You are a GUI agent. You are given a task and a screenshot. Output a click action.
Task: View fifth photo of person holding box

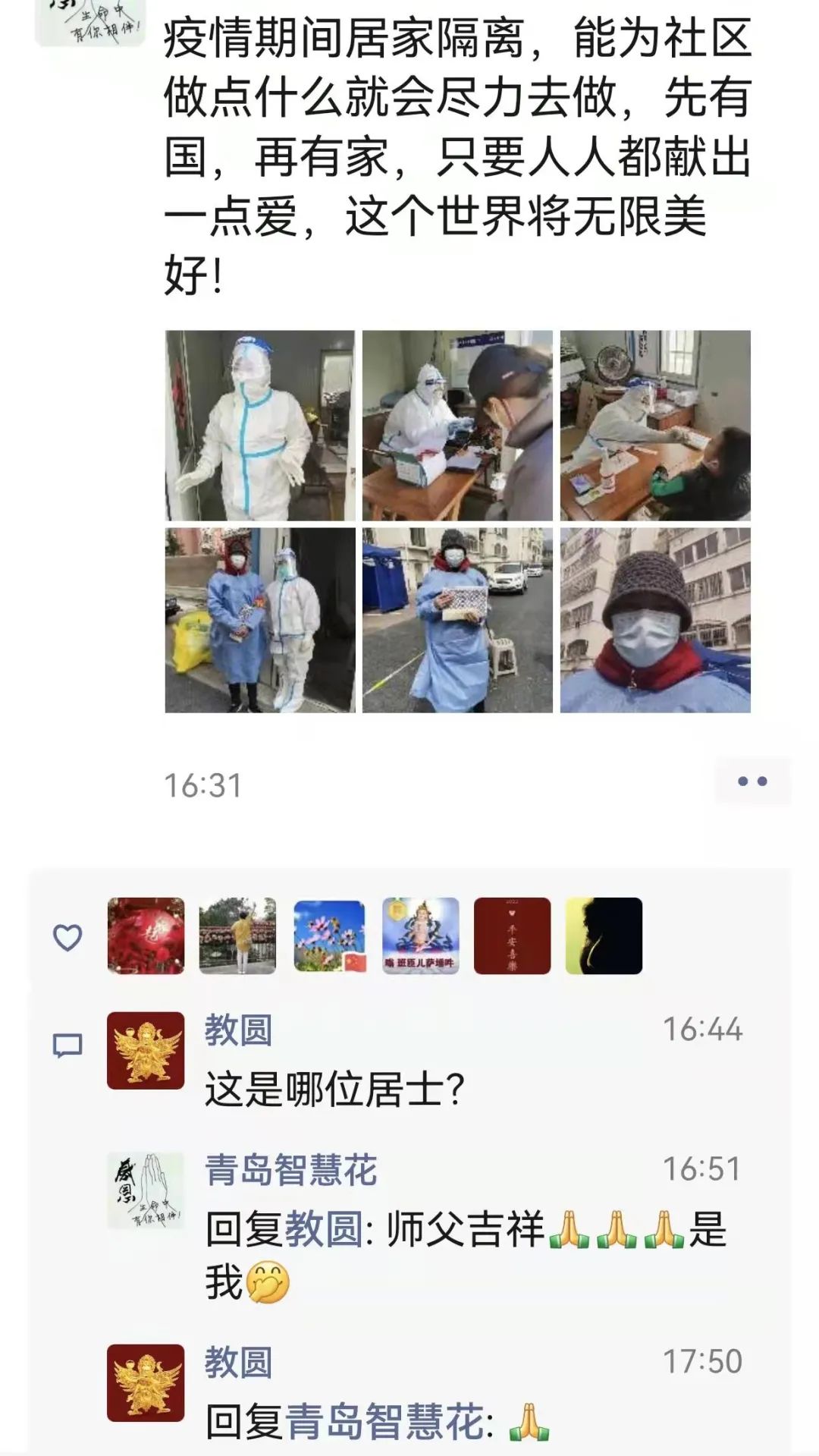457,620
